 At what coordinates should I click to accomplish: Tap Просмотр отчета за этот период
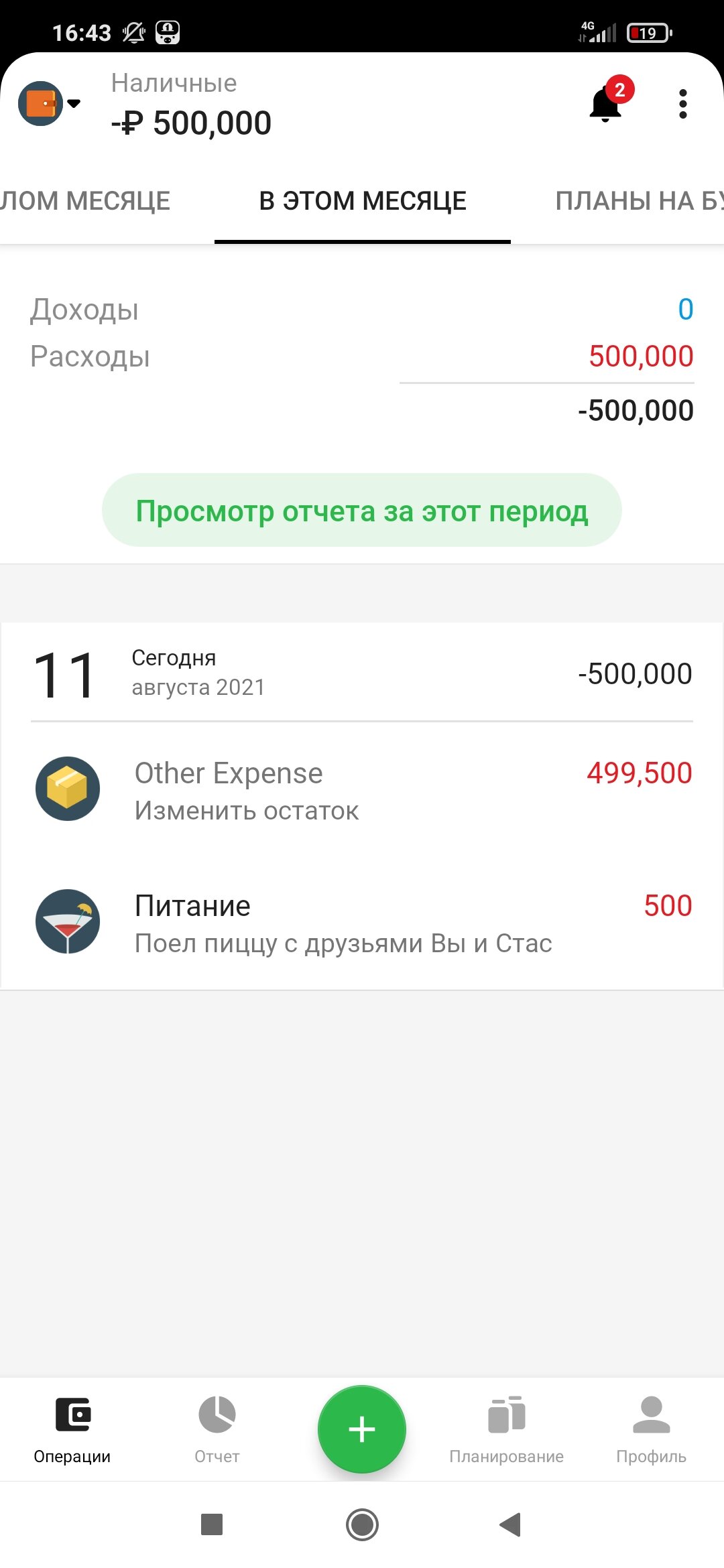point(362,511)
